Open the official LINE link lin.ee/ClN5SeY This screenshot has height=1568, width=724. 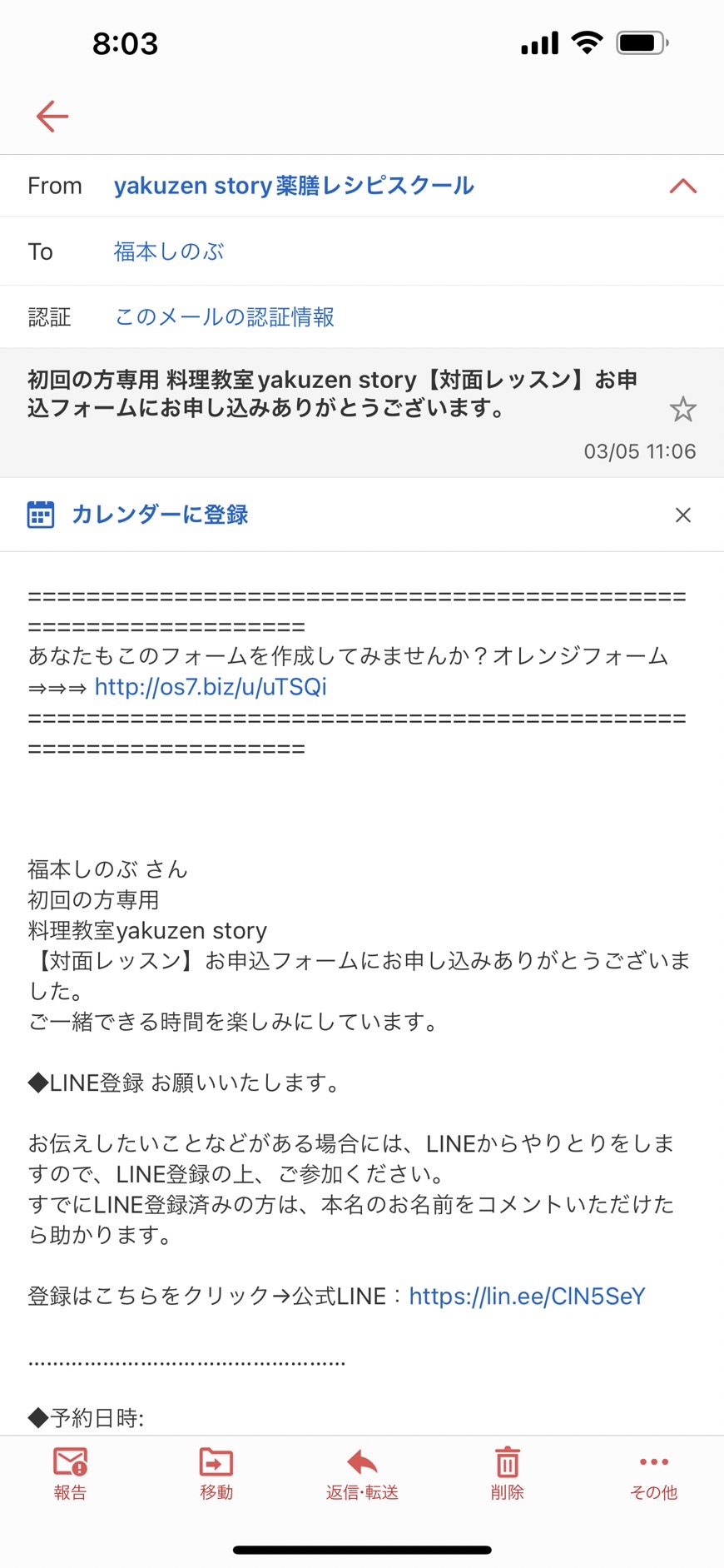pos(527,1296)
